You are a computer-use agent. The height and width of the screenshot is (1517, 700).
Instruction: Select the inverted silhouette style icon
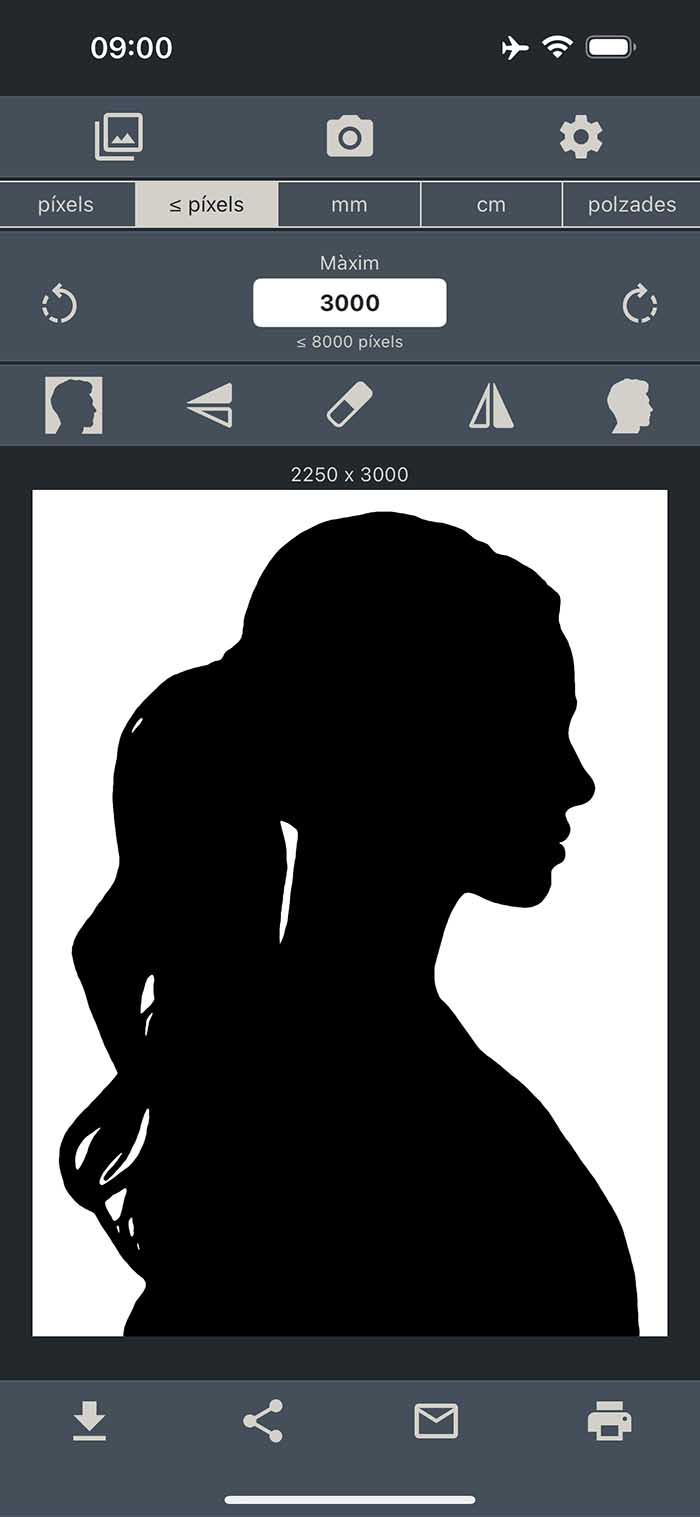tap(74, 405)
